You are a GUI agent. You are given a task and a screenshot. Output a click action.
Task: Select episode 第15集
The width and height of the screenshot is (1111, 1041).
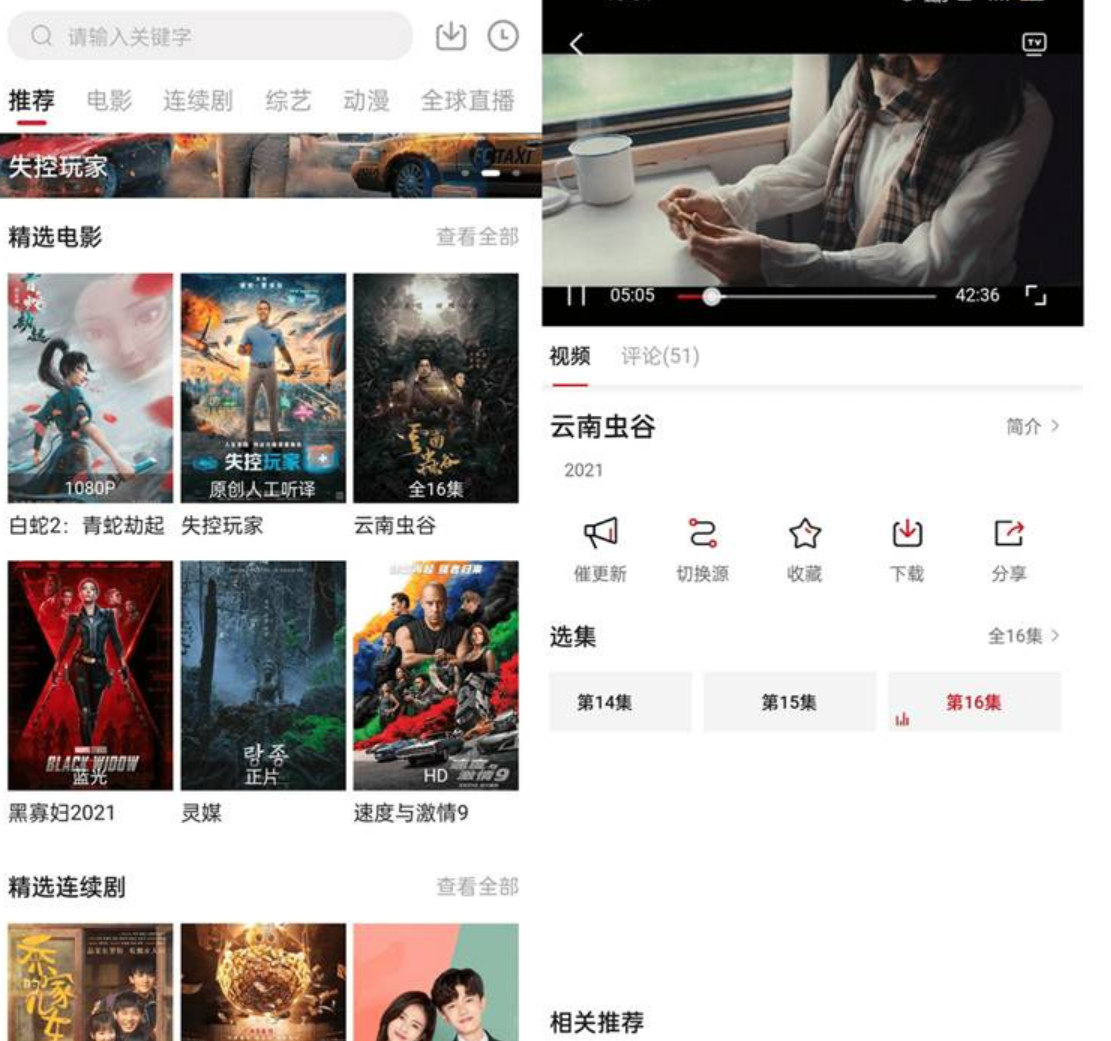(789, 702)
